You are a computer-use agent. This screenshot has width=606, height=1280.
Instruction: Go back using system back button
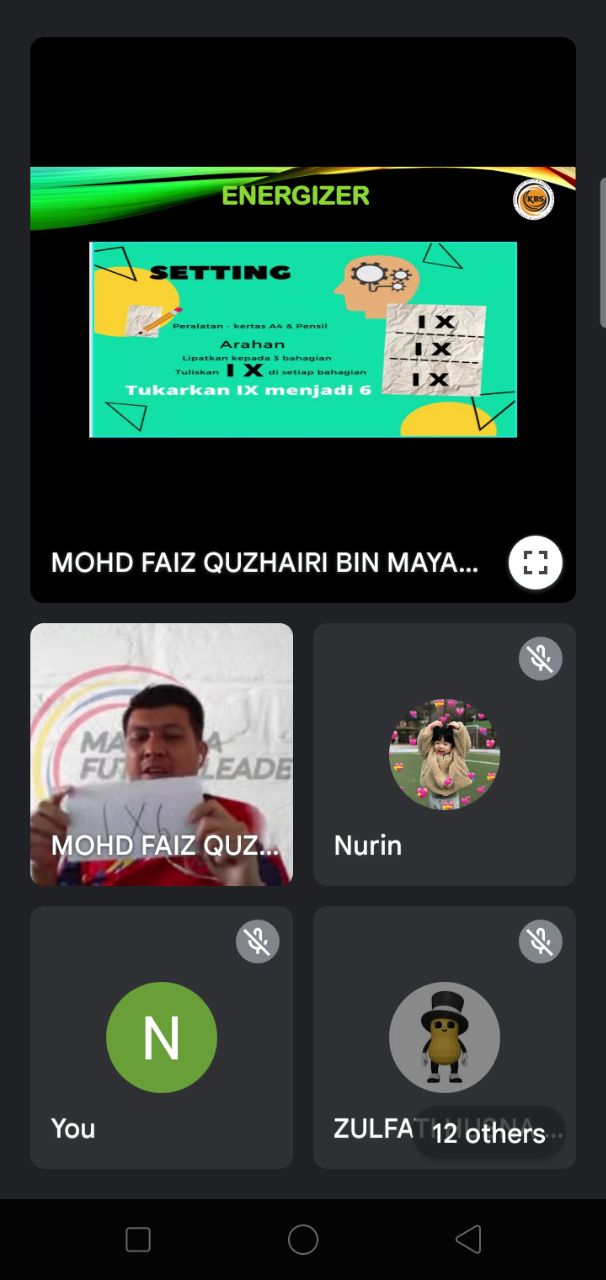468,1240
